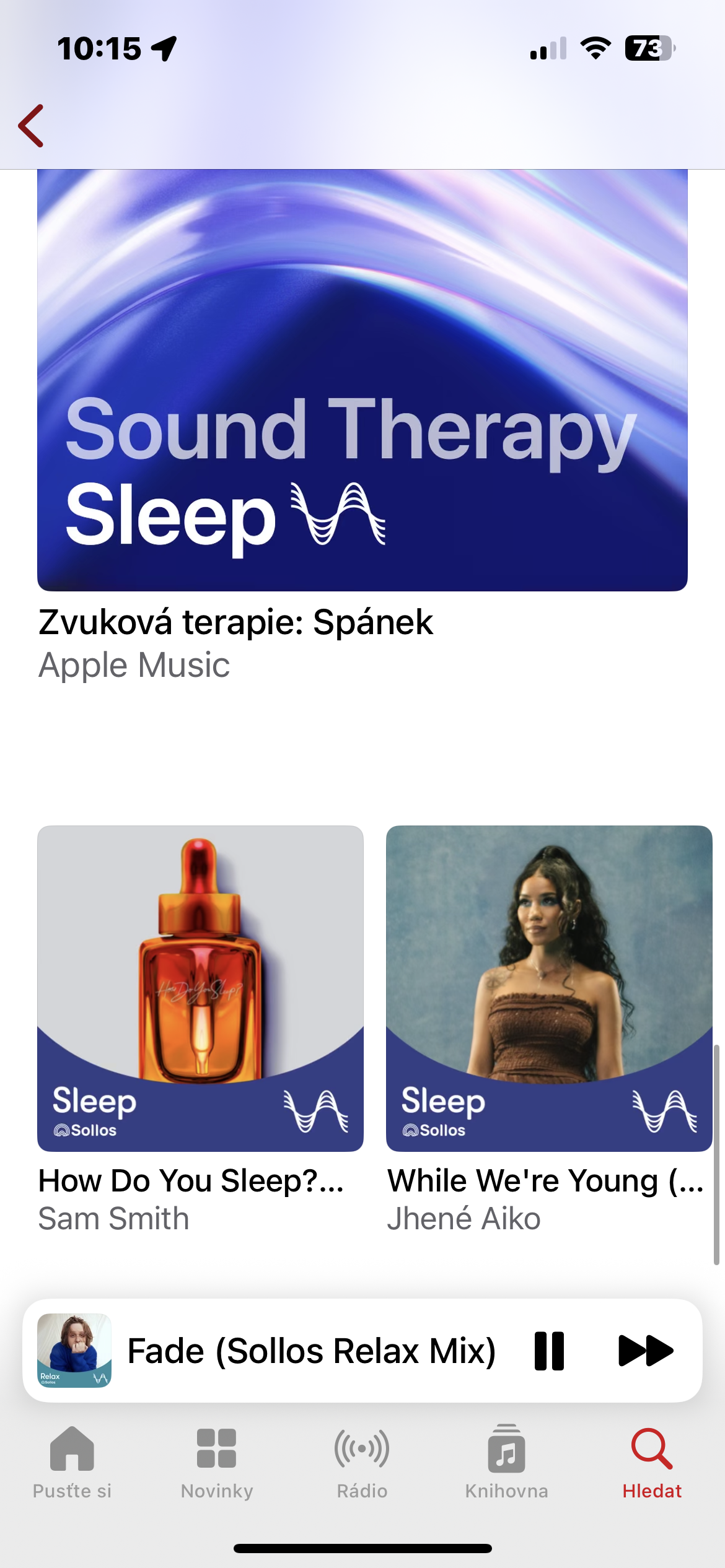
Task: Open the Zvuková terapie: Spánek playlist
Action: point(362,380)
